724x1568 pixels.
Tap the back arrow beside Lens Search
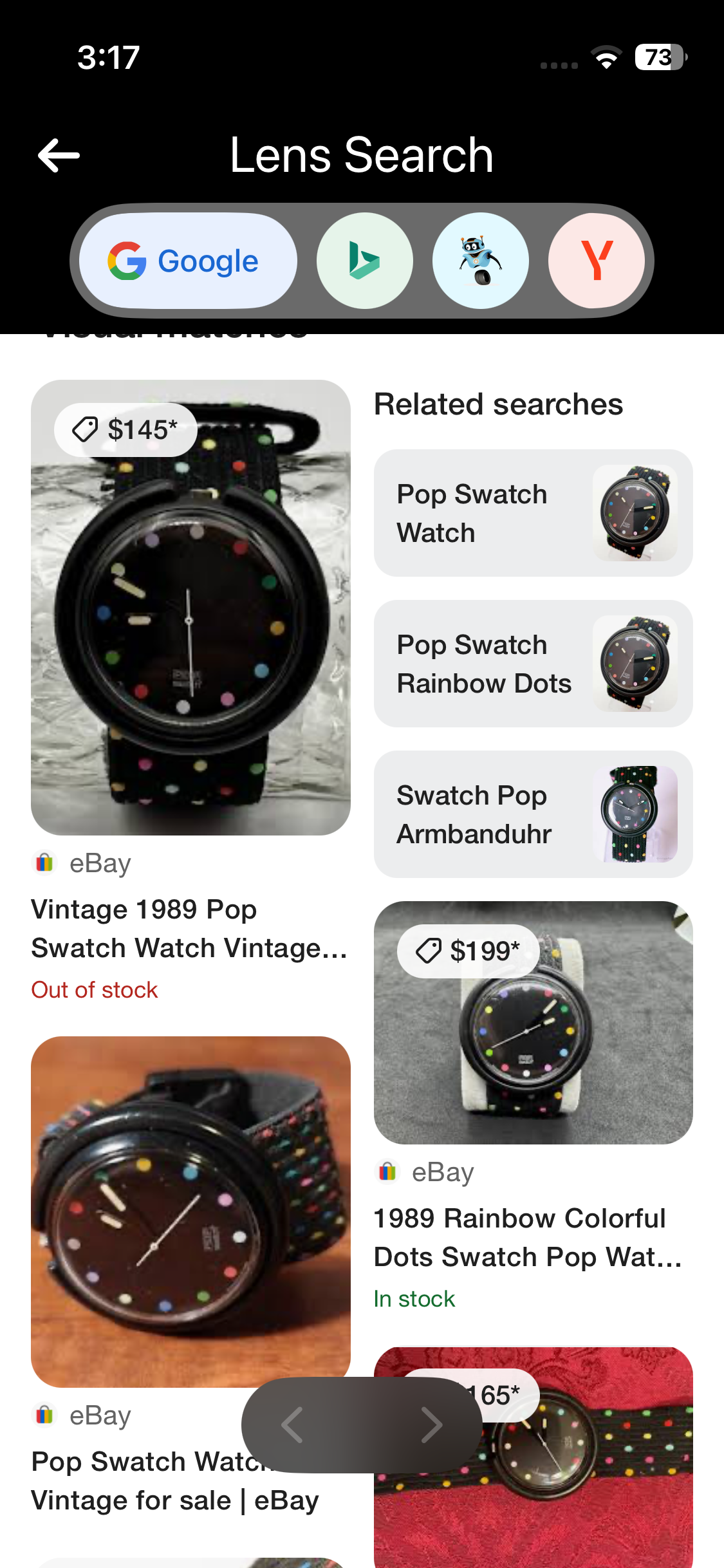(x=60, y=154)
